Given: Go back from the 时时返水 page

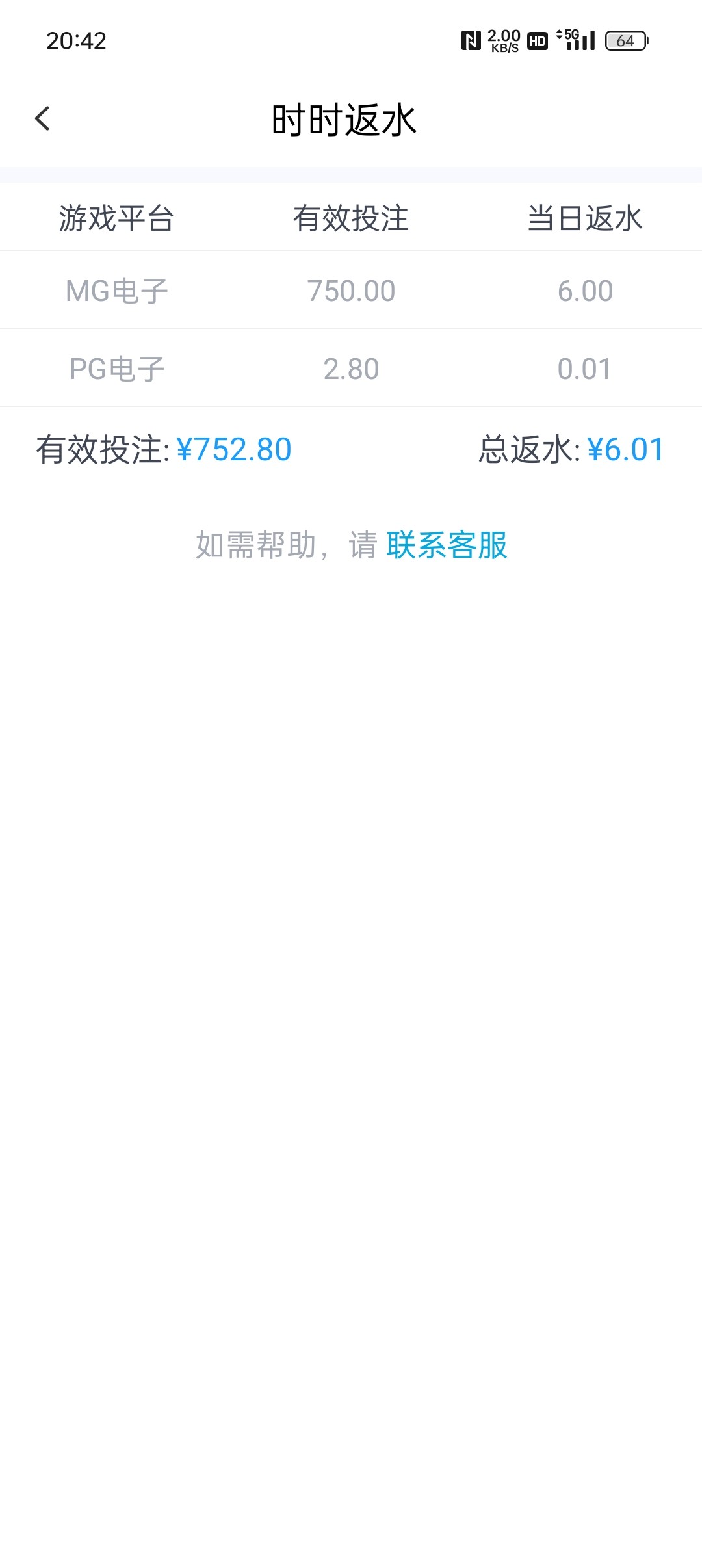Looking at the screenshot, I should (x=43, y=119).
